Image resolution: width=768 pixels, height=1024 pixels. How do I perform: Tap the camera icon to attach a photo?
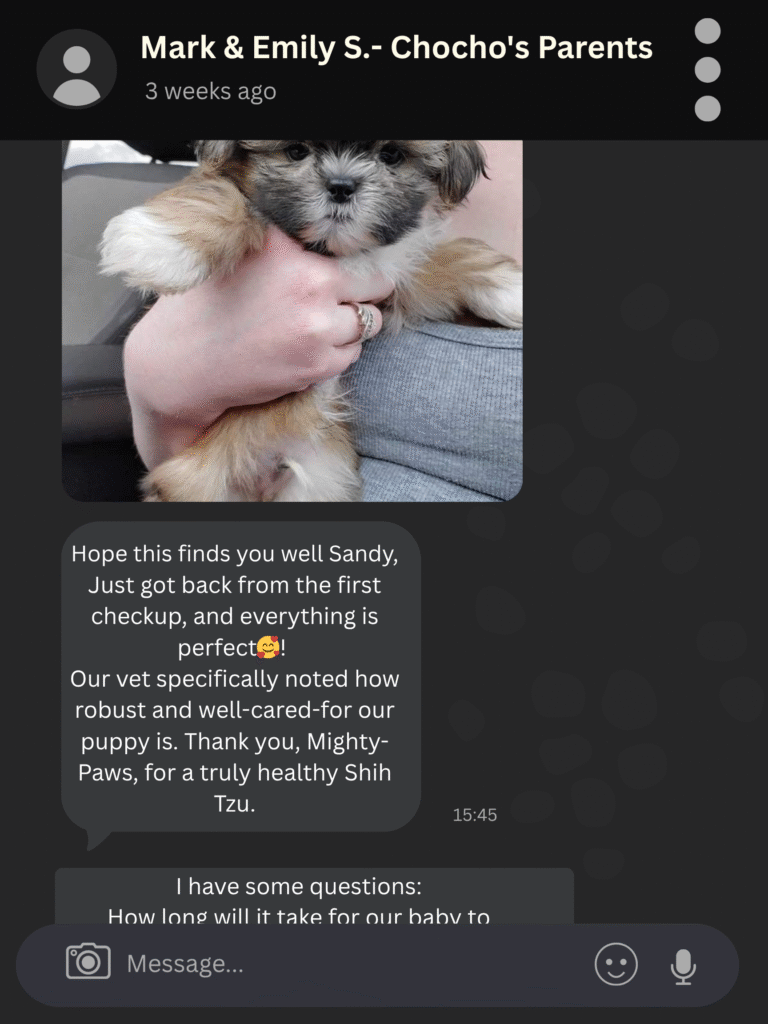(x=88, y=962)
